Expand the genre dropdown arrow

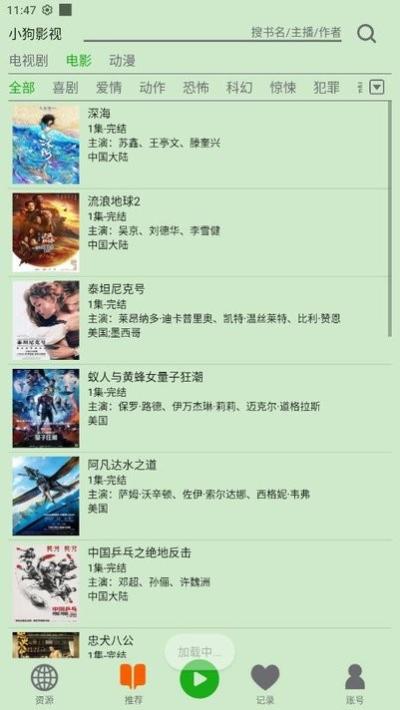pos(377,87)
